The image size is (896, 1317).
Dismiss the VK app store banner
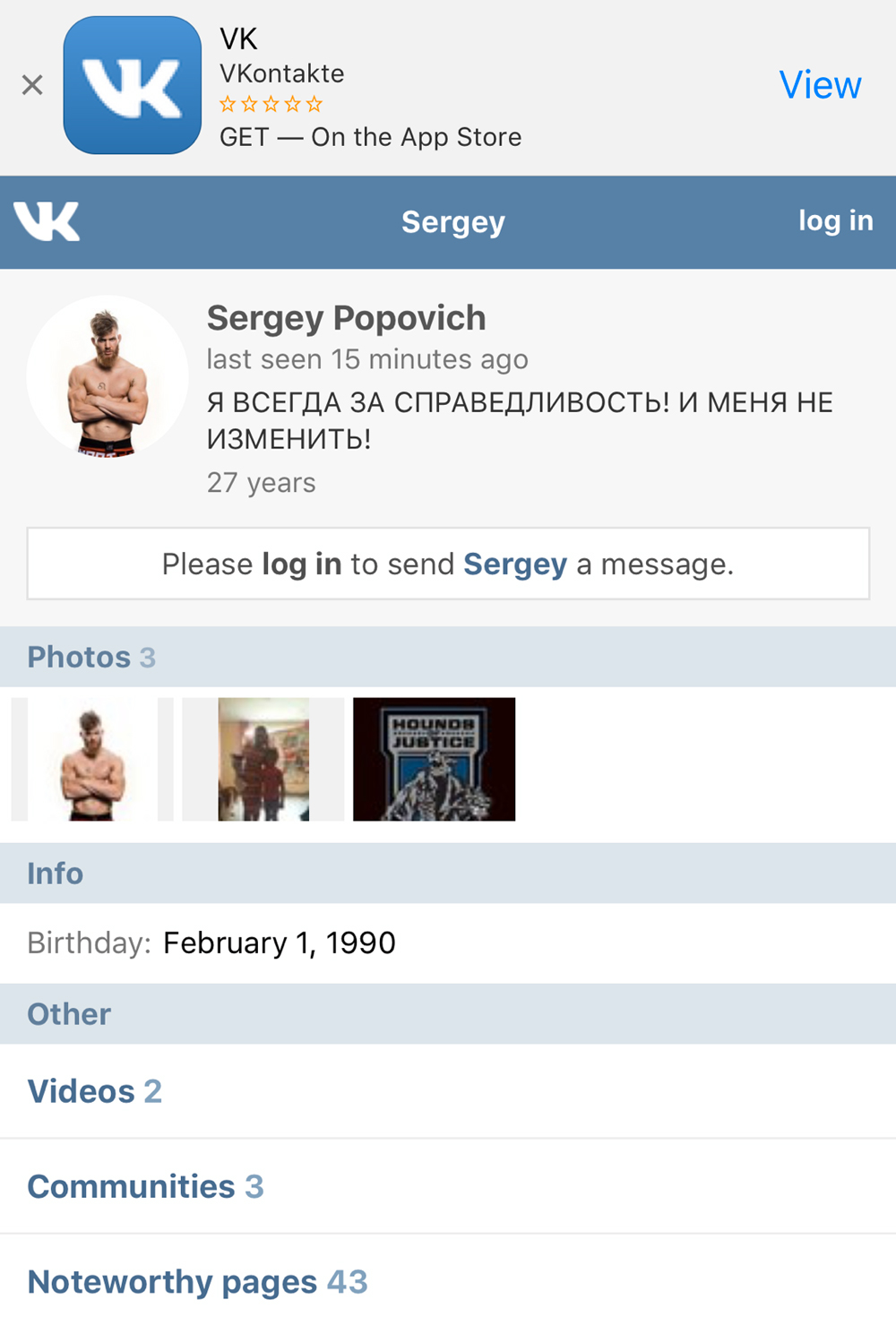pyautogui.click(x=32, y=85)
